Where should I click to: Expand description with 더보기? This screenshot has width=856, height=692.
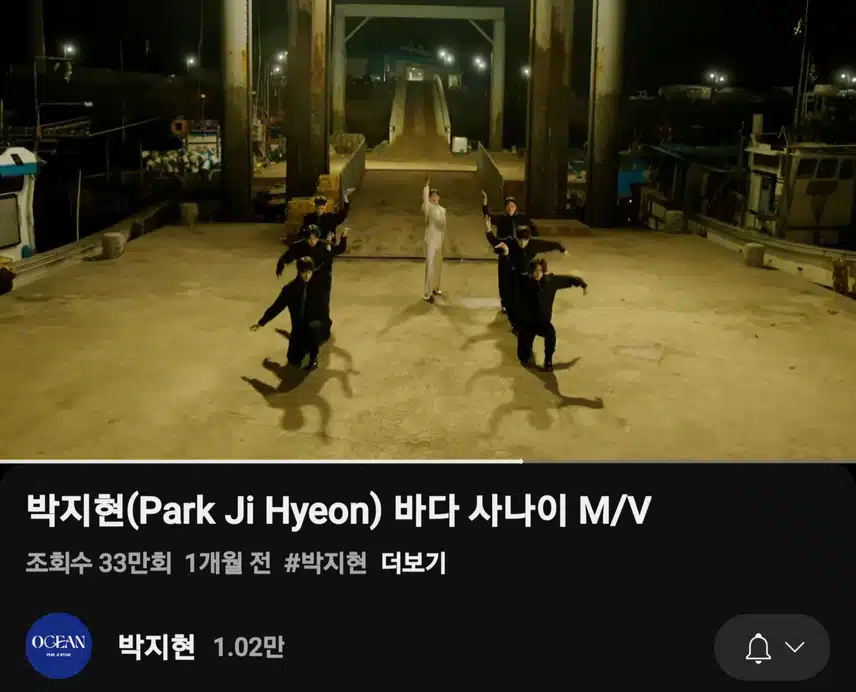414,563
